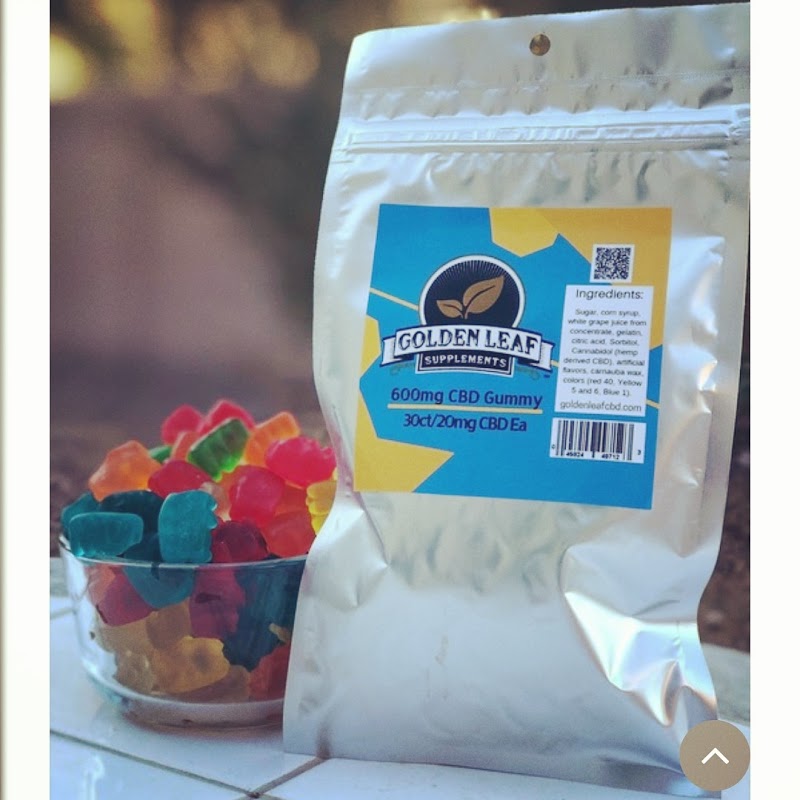Tap the scroll-to-top arrow button

tap(714, 756)
